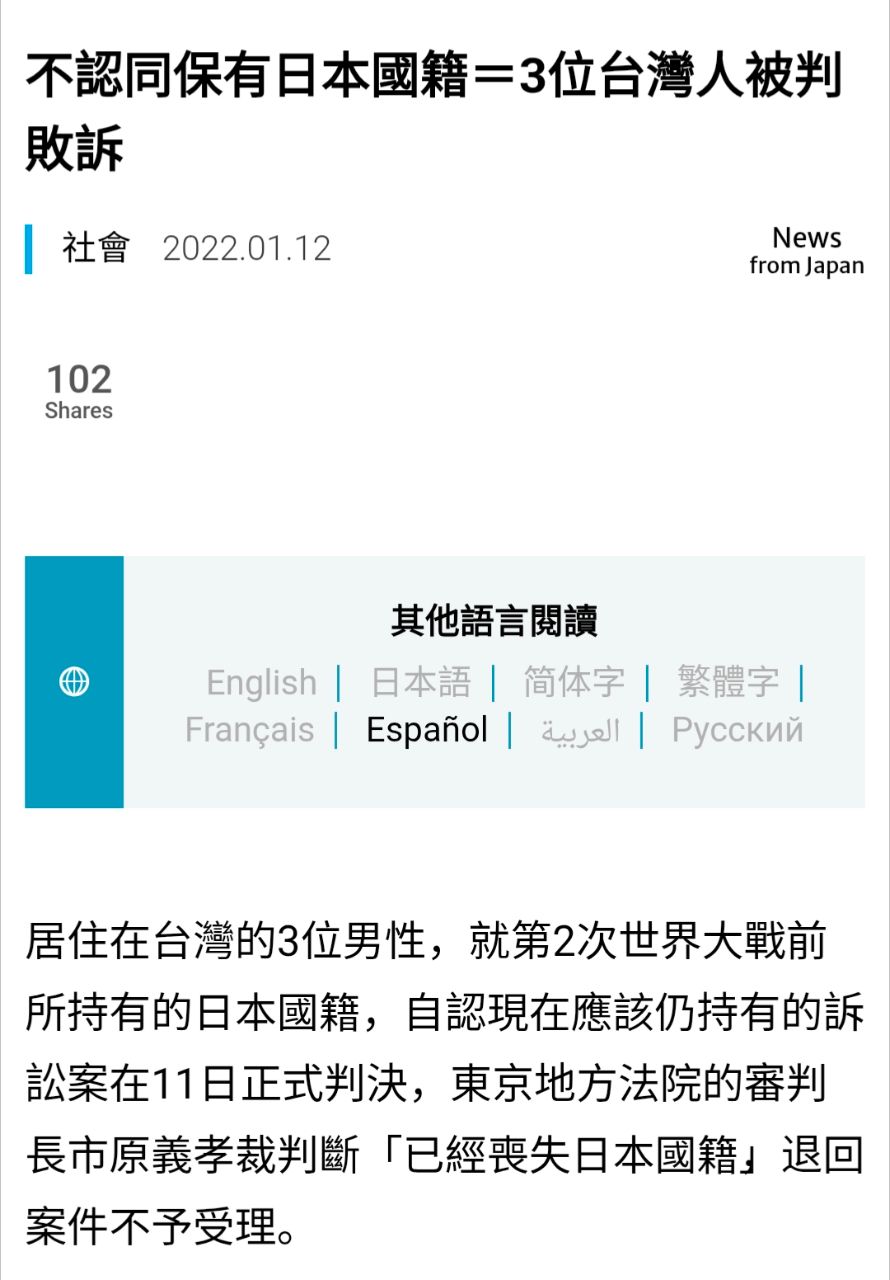The image size is (890, 1280).
Task: Open the Français version
Action: [x=249, y=730]
